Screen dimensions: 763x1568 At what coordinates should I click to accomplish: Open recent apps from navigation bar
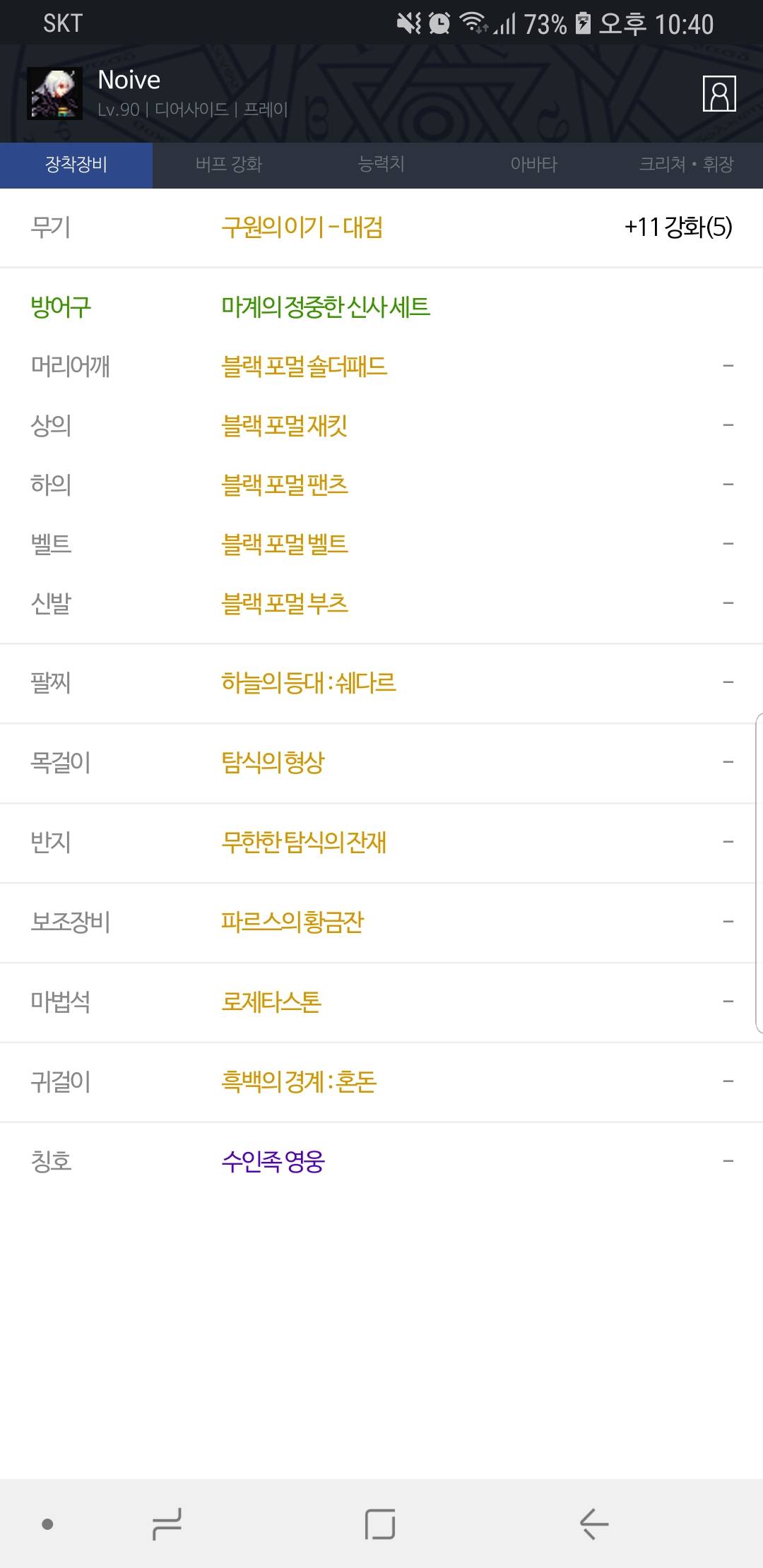click(167, 1524)
